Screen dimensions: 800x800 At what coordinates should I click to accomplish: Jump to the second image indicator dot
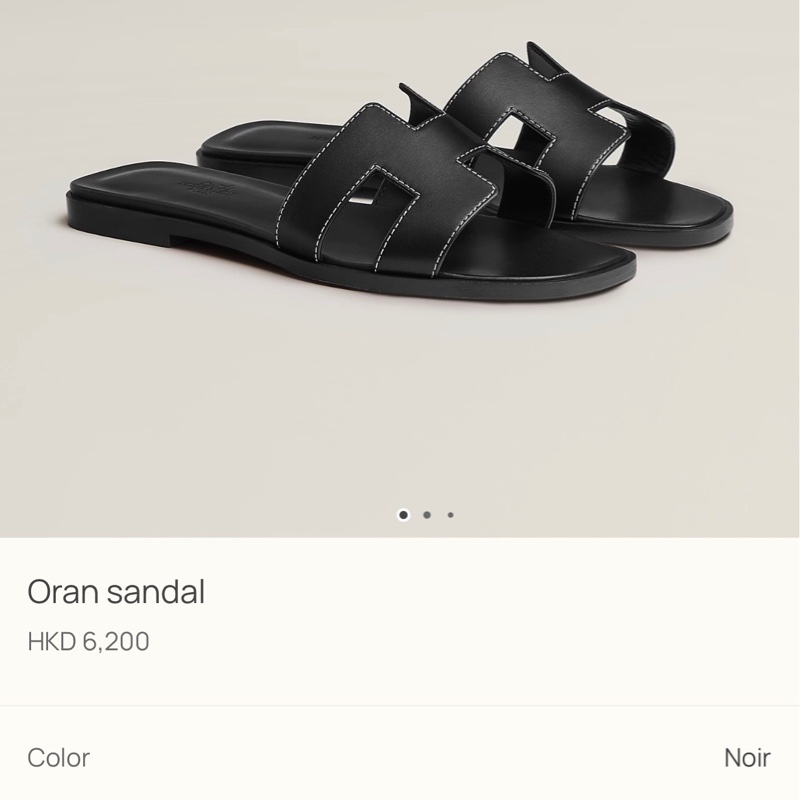(427, 515)
